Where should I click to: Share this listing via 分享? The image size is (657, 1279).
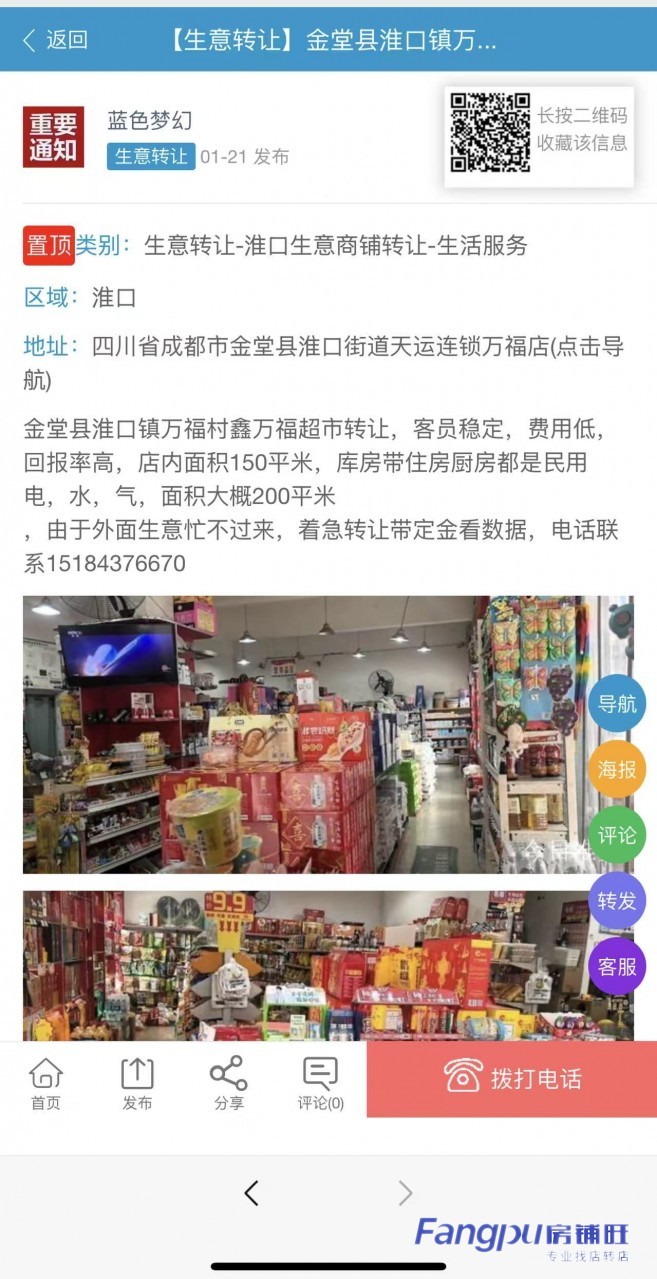tap(228, 1084)
